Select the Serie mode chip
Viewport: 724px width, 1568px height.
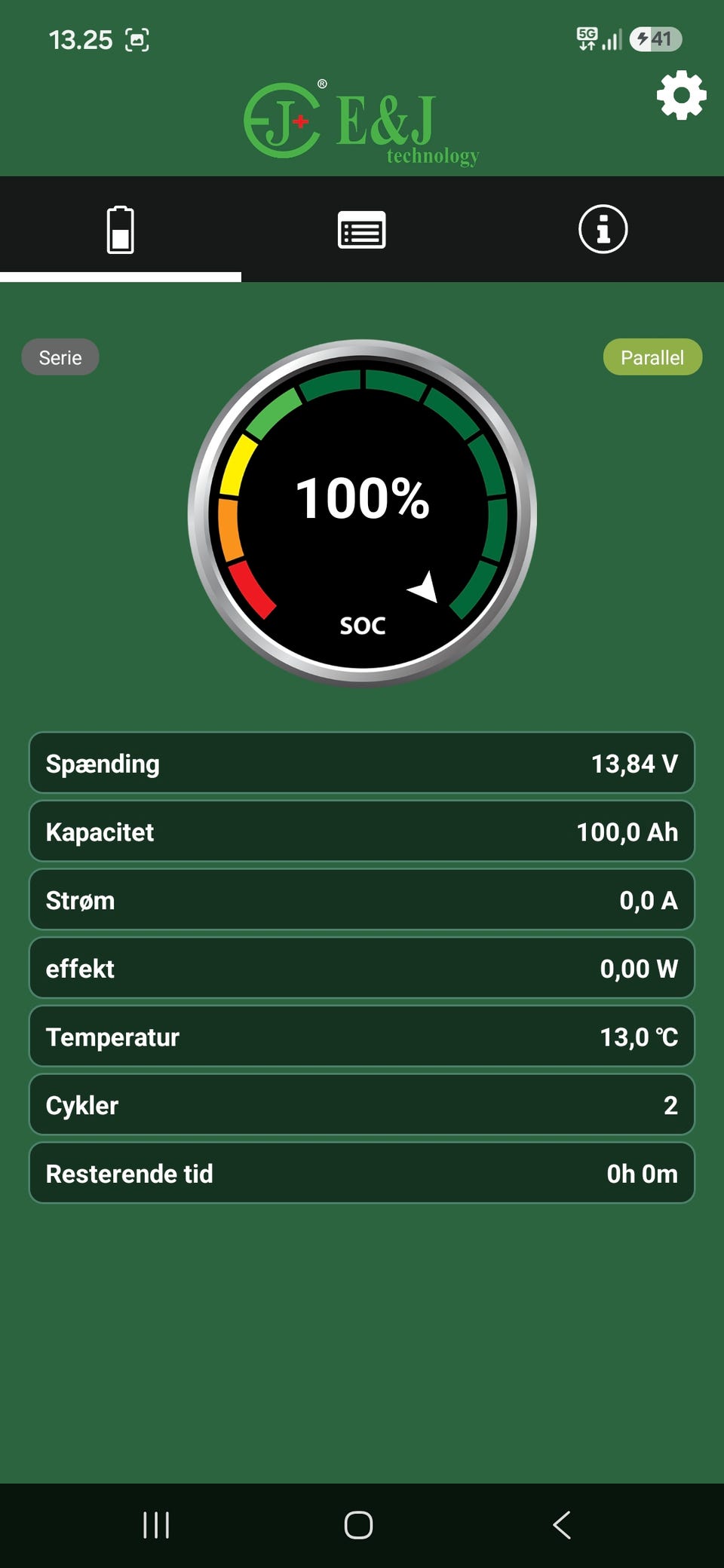(x=60, y=357)
